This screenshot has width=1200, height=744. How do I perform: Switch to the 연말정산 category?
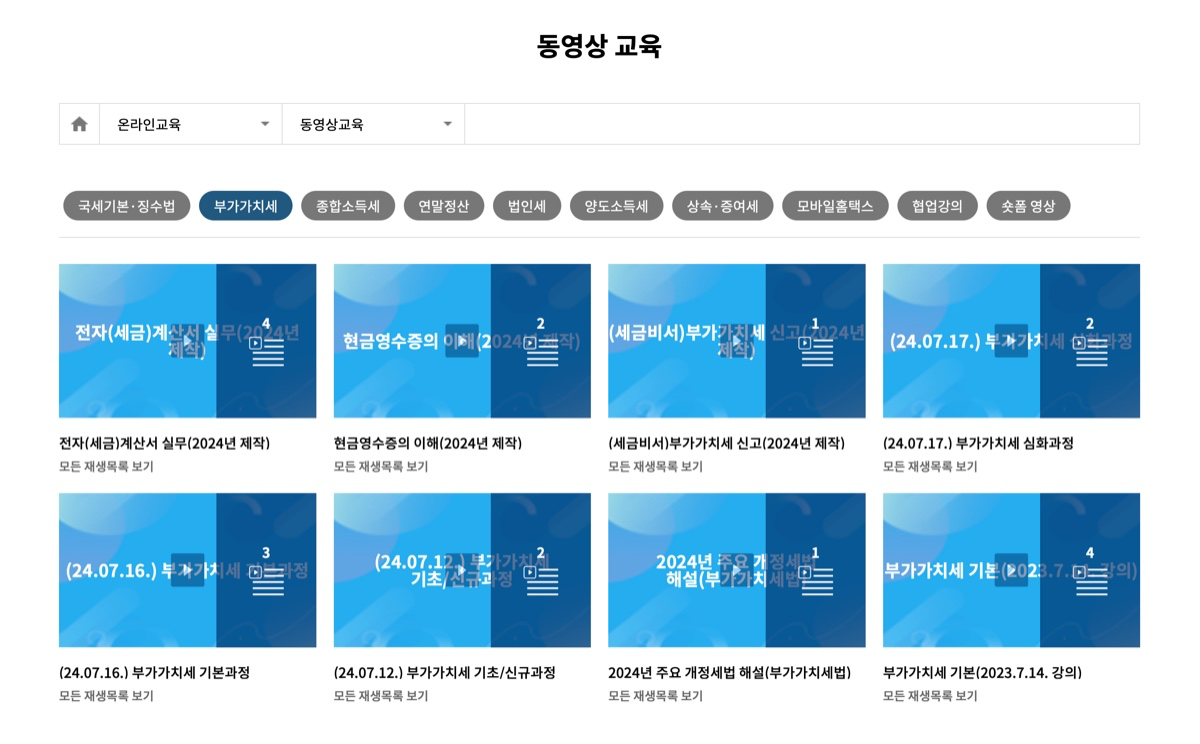pyautogui.click(x=443, y=206)
